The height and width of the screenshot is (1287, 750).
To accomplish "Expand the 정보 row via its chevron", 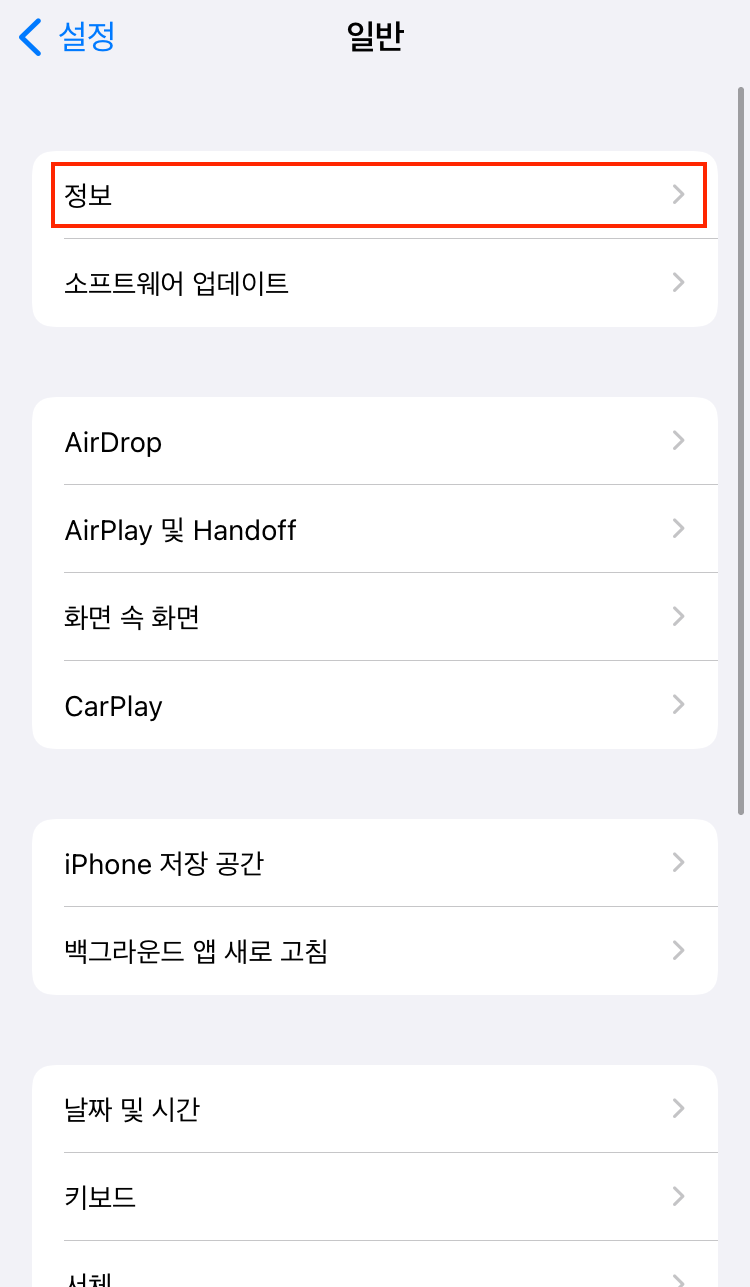I will coord(678,195).
